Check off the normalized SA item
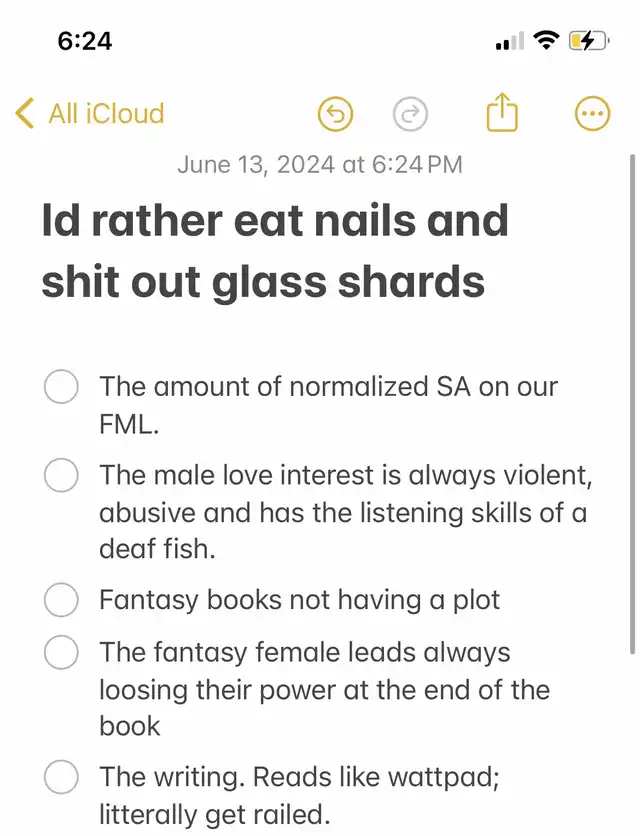 click(x=62, y=387)
